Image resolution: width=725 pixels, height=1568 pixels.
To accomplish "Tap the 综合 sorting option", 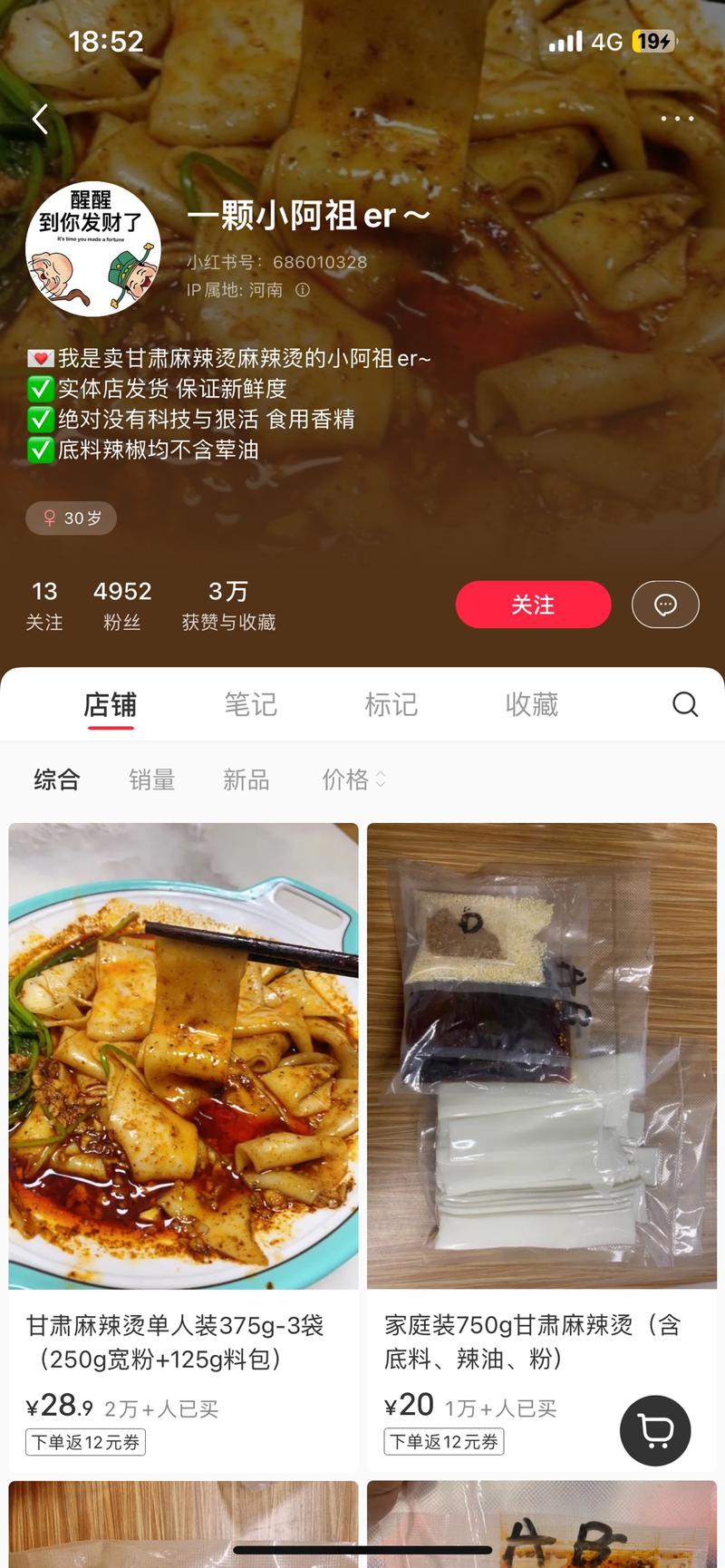I will (57, 780).
